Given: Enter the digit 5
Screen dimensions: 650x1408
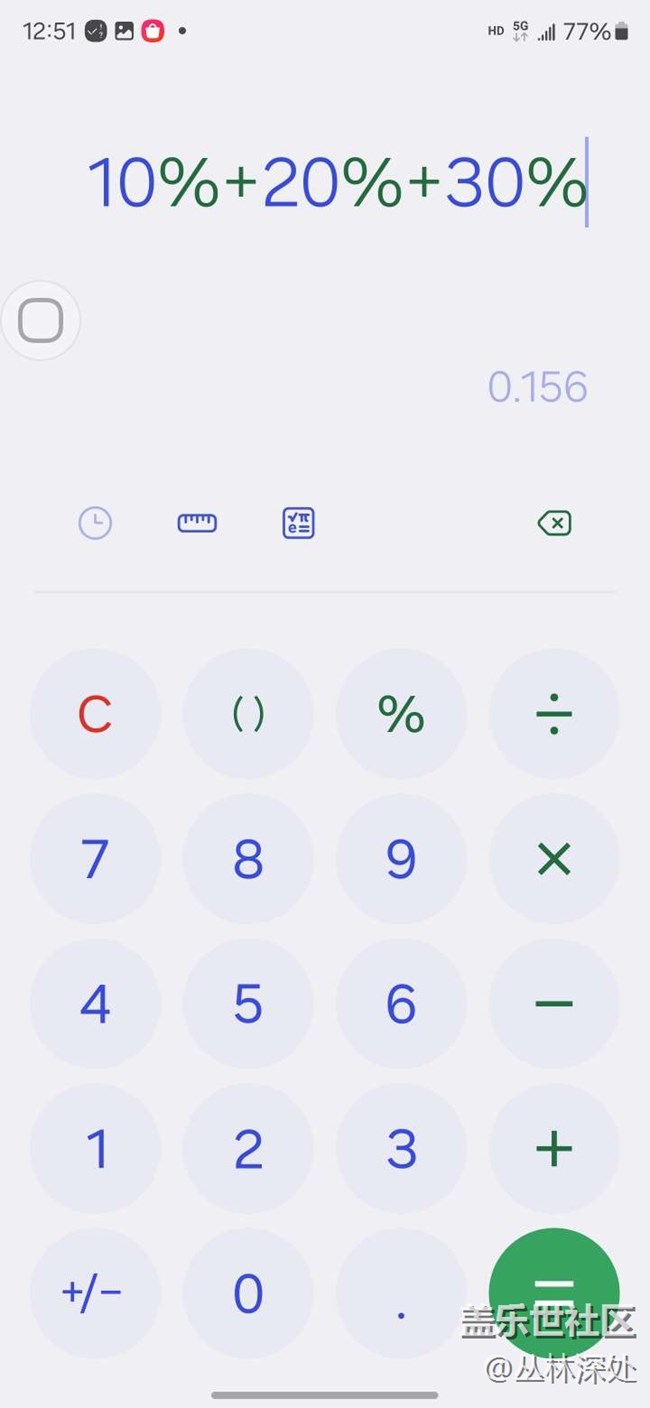Looking at the screenshot, I should point(248,1004).
